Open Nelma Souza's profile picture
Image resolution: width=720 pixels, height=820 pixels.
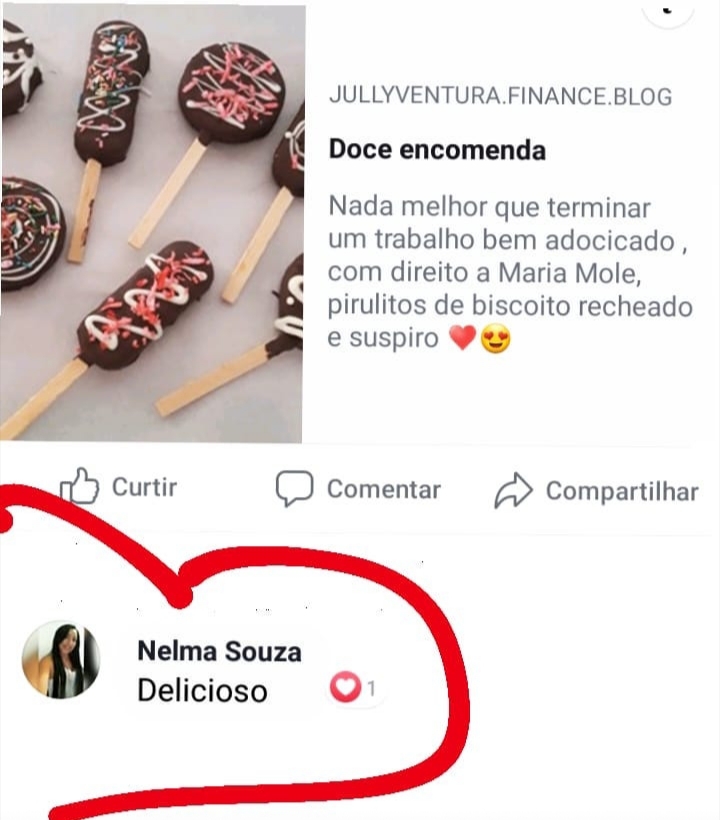click(61, 660)
